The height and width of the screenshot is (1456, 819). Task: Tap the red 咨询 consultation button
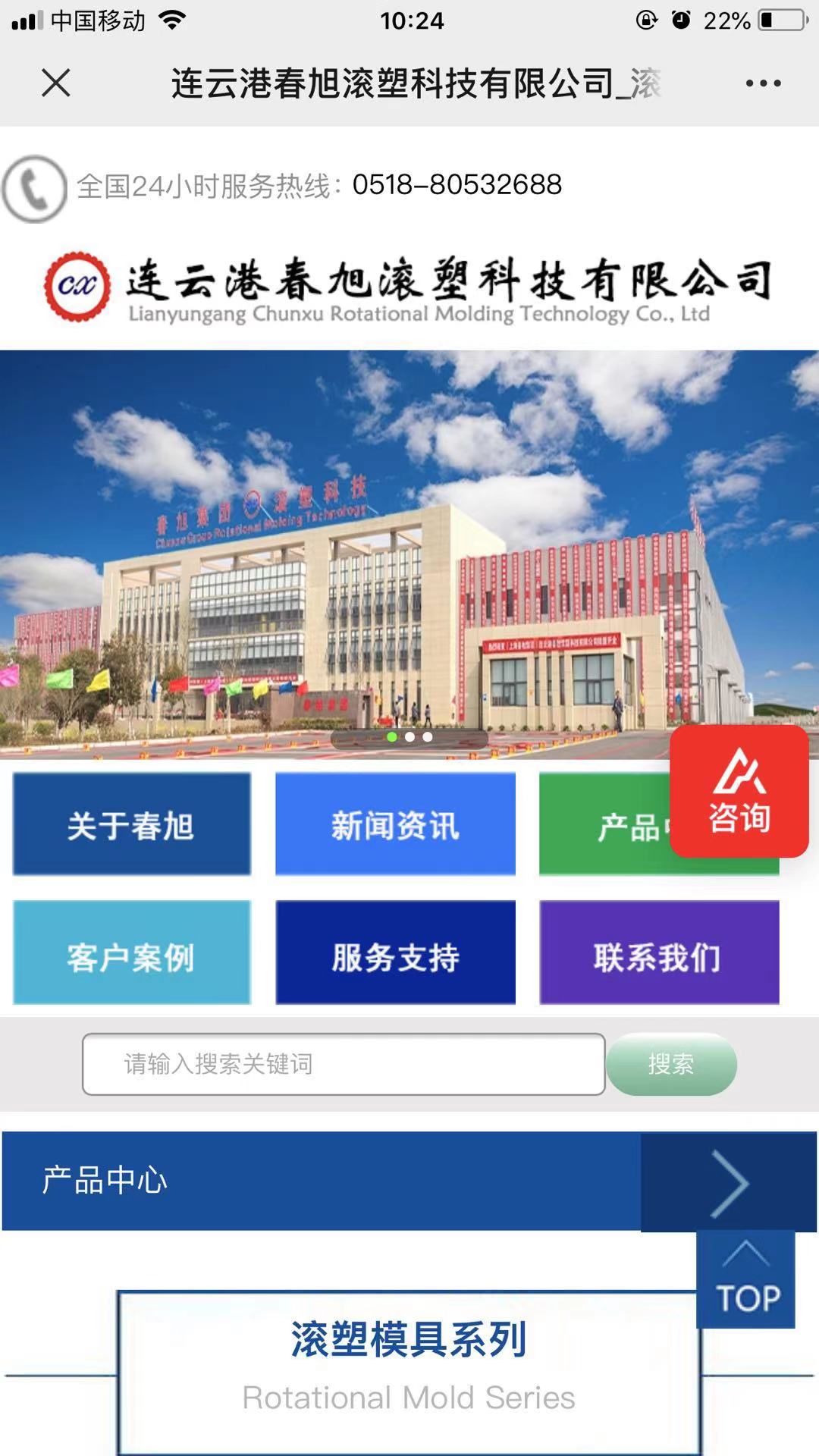739,791
